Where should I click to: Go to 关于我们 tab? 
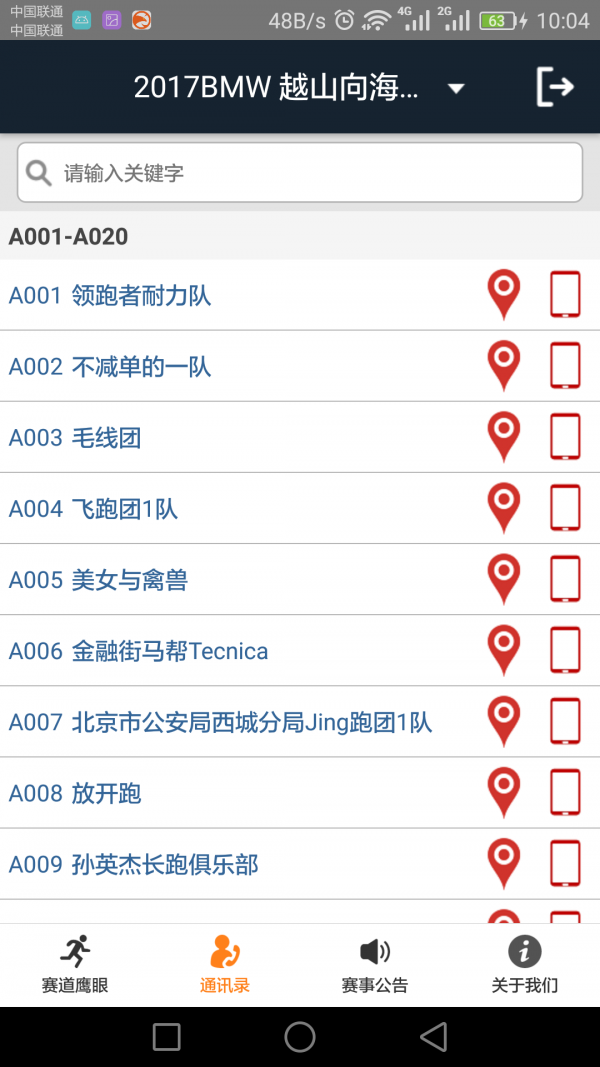point(524,964)
